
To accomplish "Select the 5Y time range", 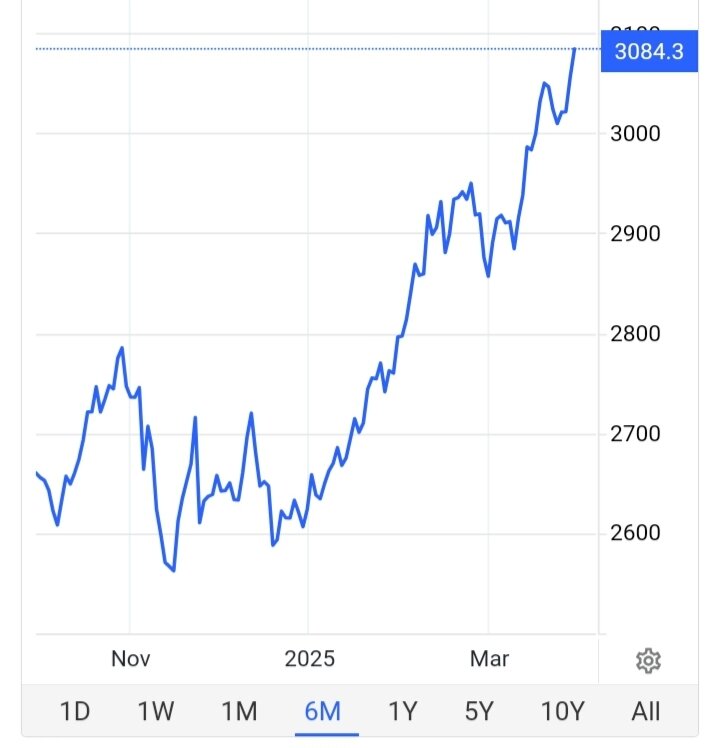I will pos(479,712).
